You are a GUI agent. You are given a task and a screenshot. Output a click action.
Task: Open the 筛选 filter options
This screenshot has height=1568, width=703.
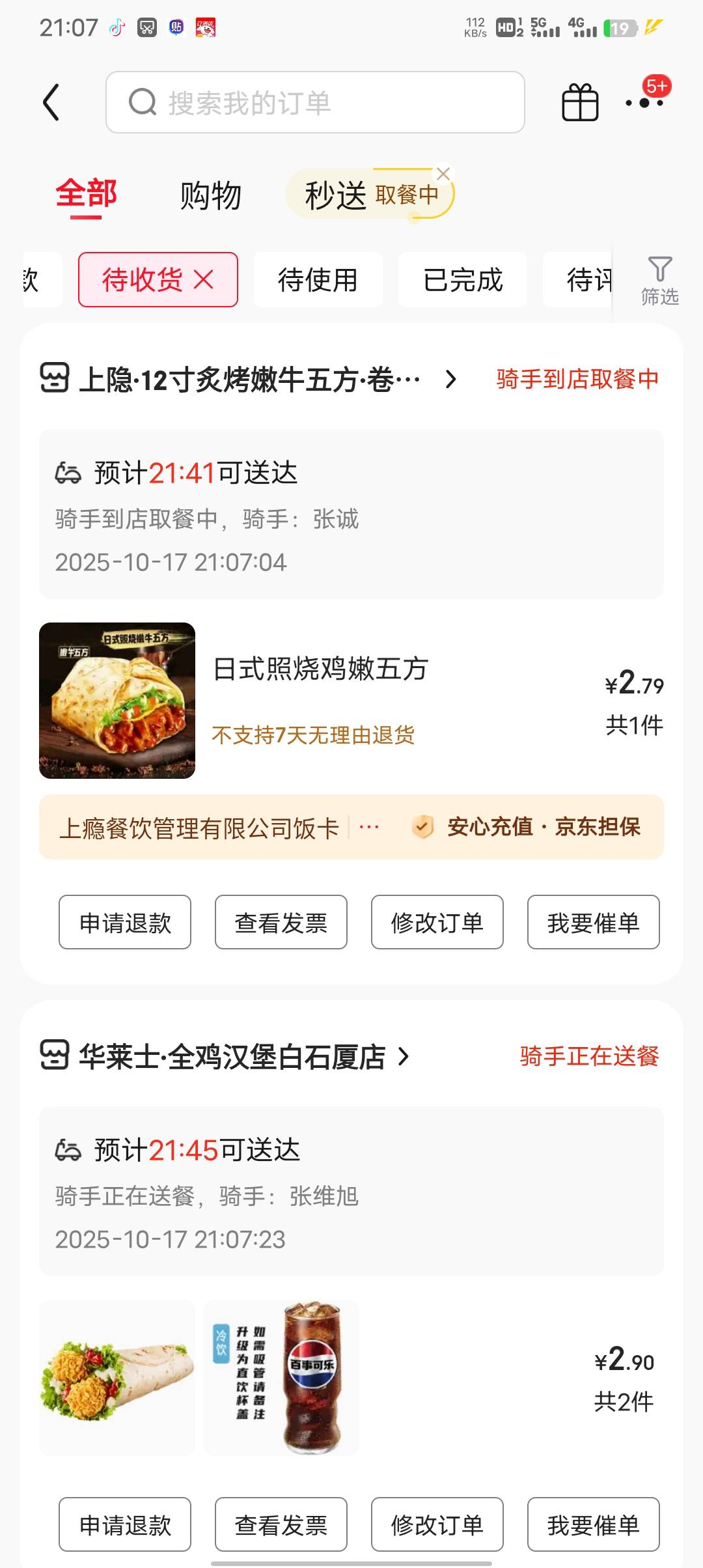659,280
